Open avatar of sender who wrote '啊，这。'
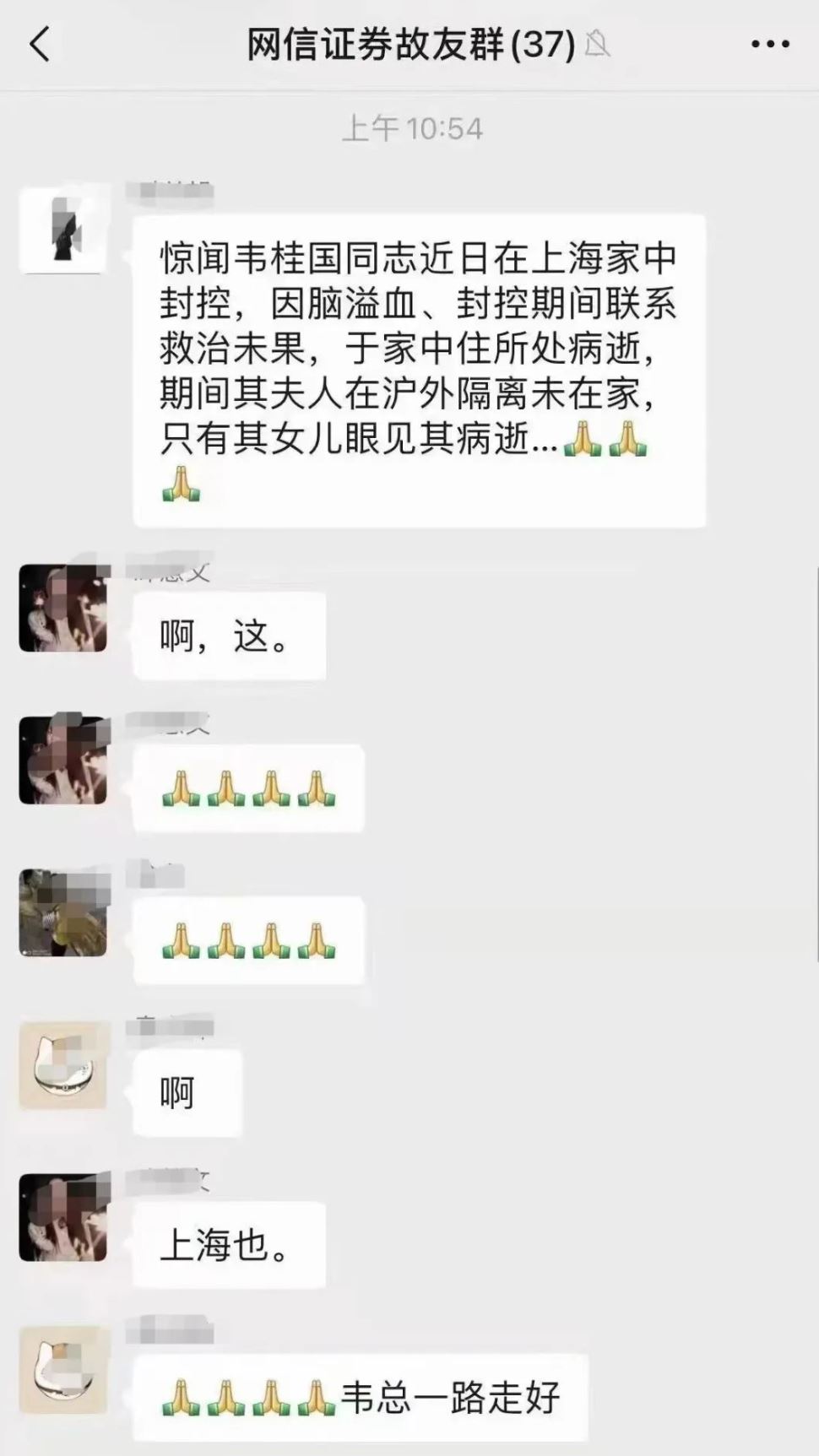The image size is (819, 1456). pos(63,608)
